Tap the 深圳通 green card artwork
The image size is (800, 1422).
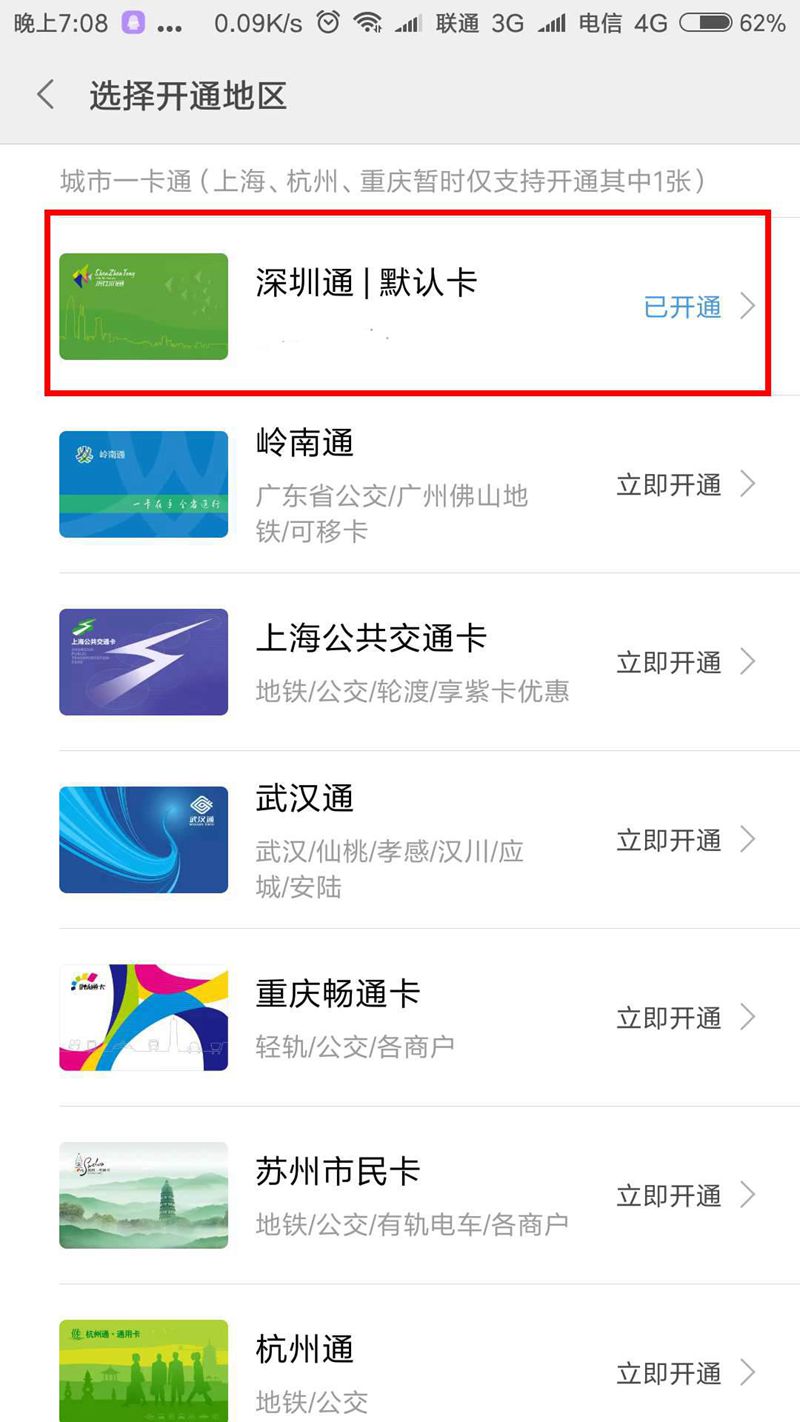[x=143, y=307]
